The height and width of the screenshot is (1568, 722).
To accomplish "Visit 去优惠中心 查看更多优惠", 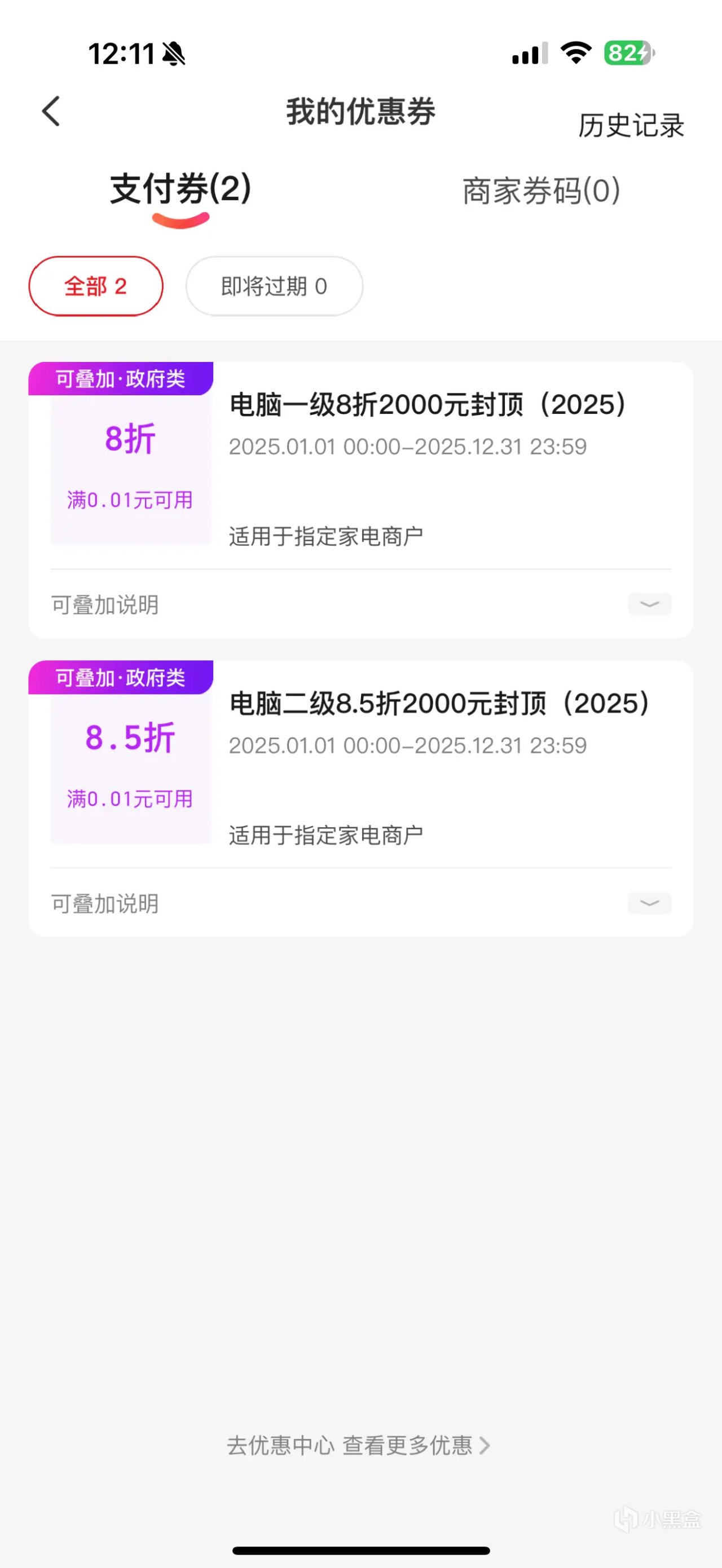I will pos(358,1445).
